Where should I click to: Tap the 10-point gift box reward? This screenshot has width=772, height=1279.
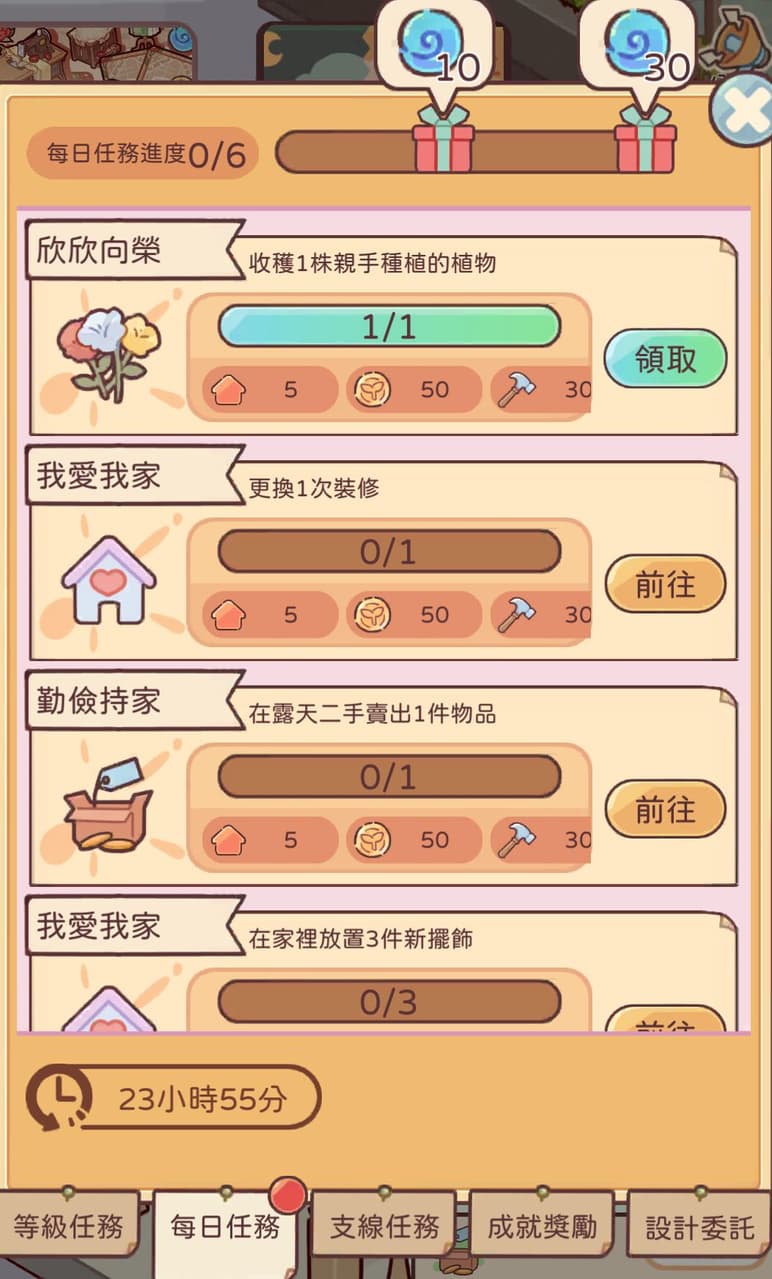443,140
